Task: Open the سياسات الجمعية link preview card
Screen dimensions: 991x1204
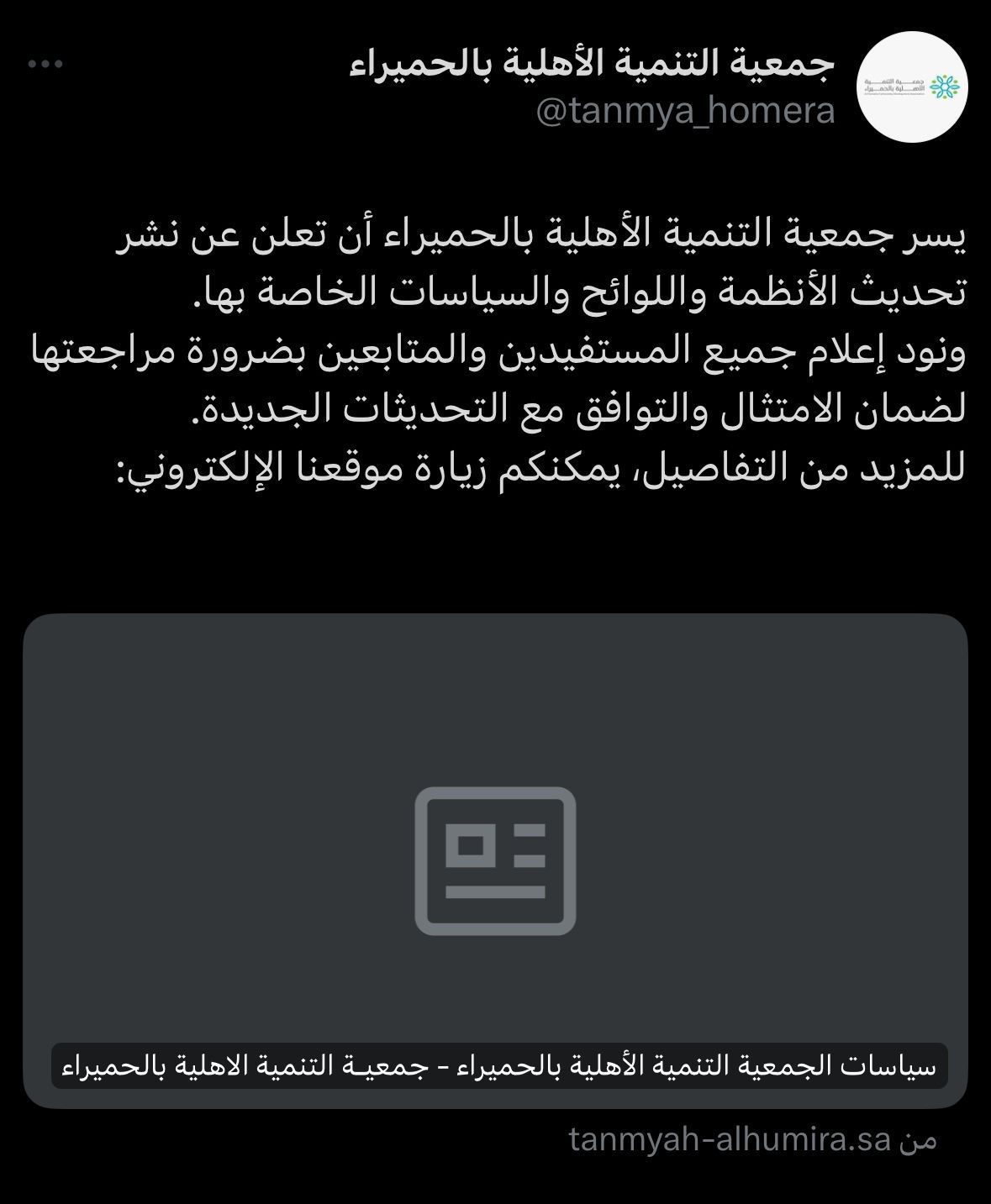Action: (495, 860)
